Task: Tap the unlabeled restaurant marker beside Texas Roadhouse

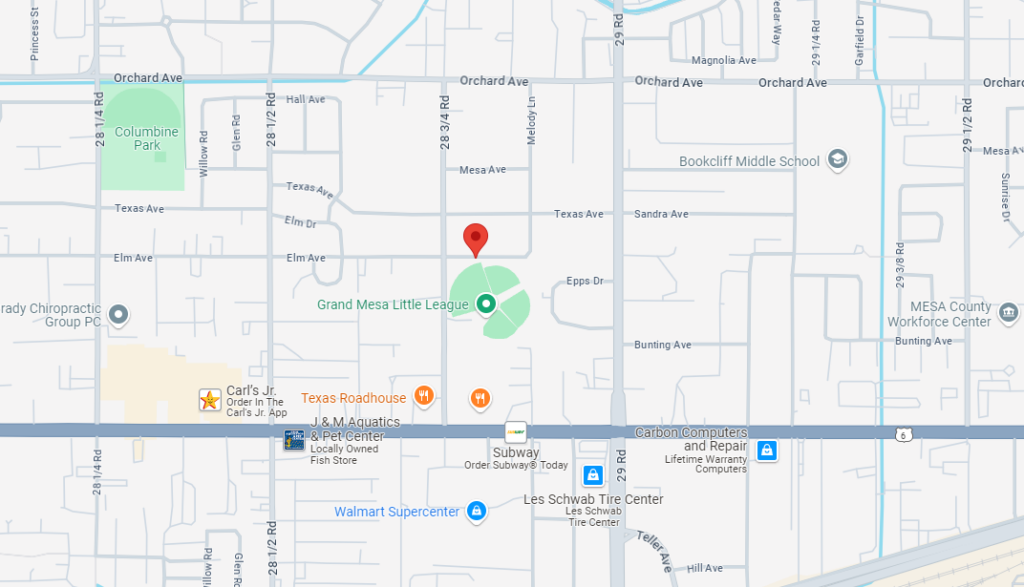Action: tap(480, 399)
